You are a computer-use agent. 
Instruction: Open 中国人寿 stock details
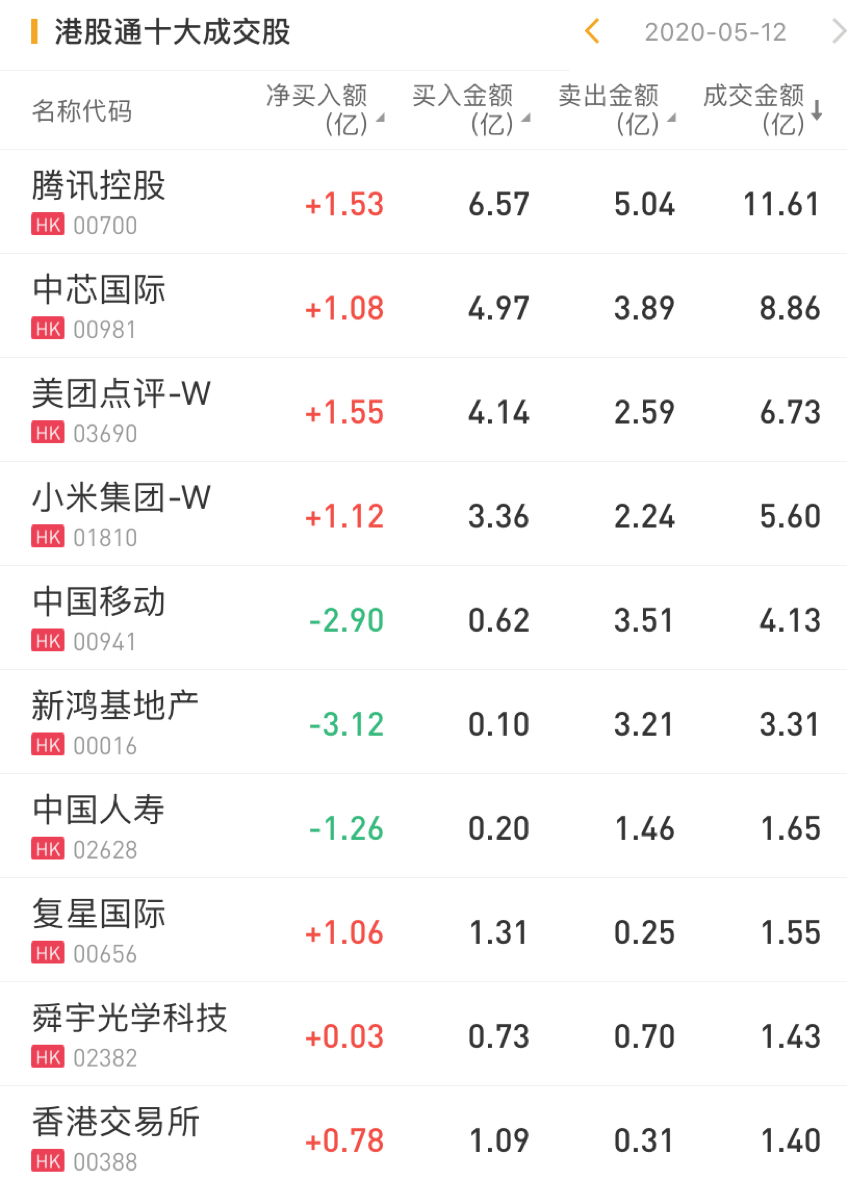[98, 810]
